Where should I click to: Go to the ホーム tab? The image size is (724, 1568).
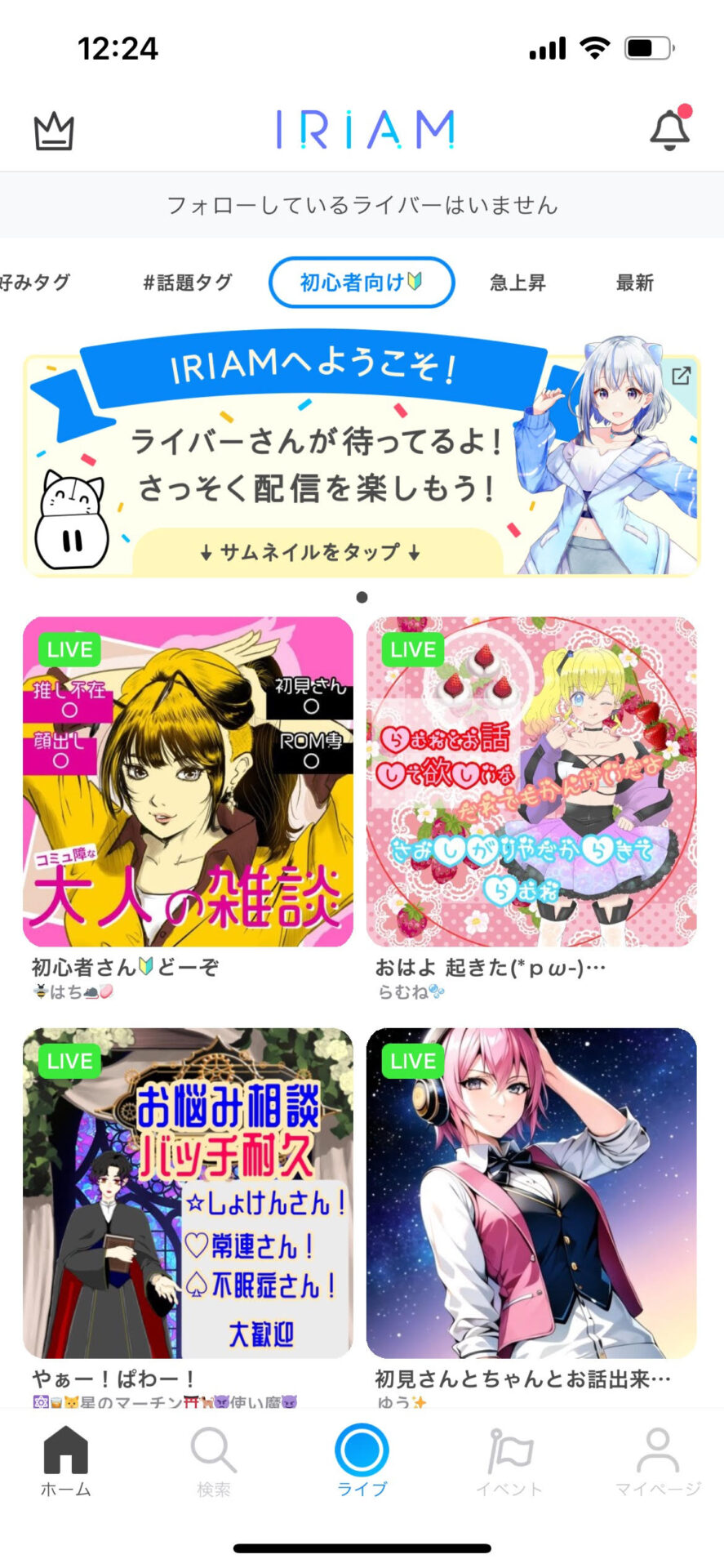coord(65,1461)
